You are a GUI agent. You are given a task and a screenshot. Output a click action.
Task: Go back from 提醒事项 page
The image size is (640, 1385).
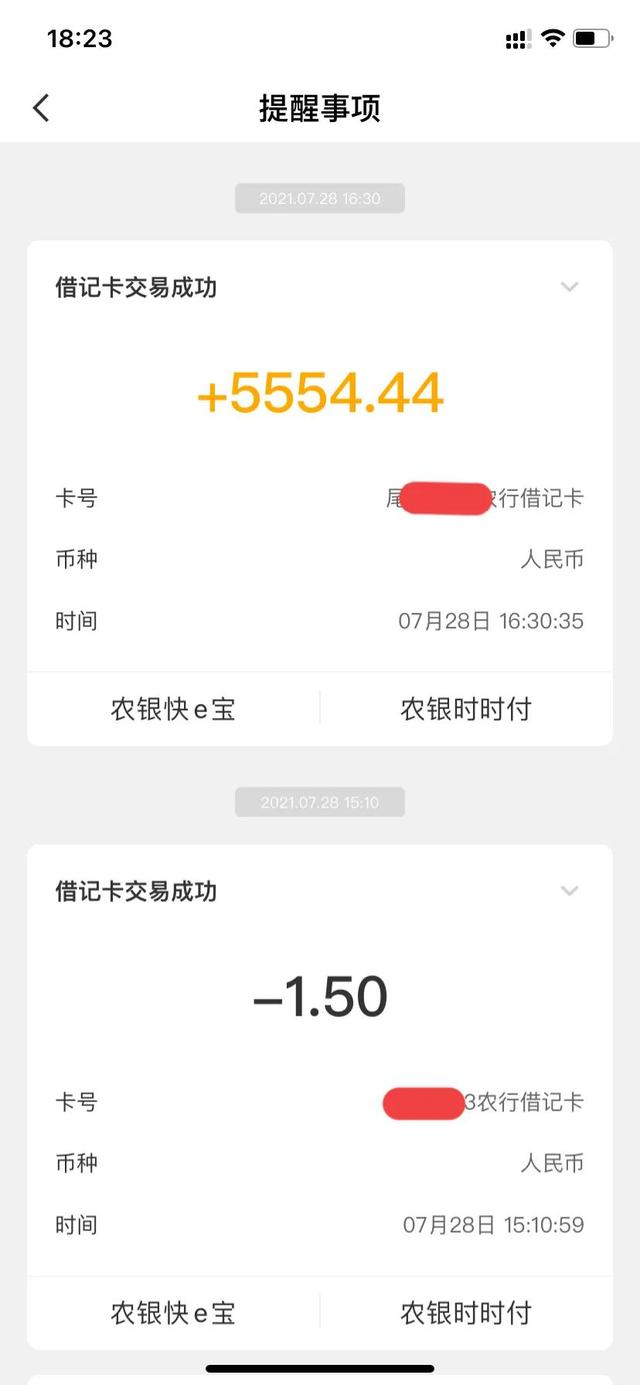(41, 108)
